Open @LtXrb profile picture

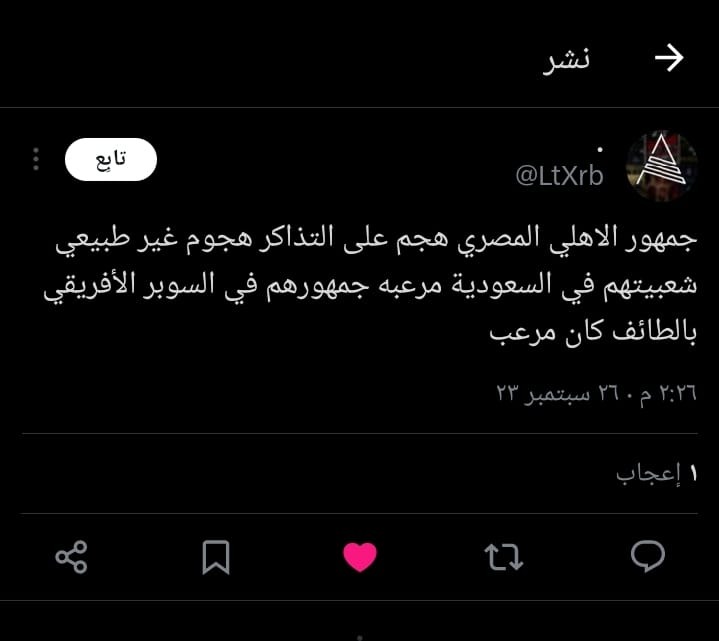click(x=661, y=165)
